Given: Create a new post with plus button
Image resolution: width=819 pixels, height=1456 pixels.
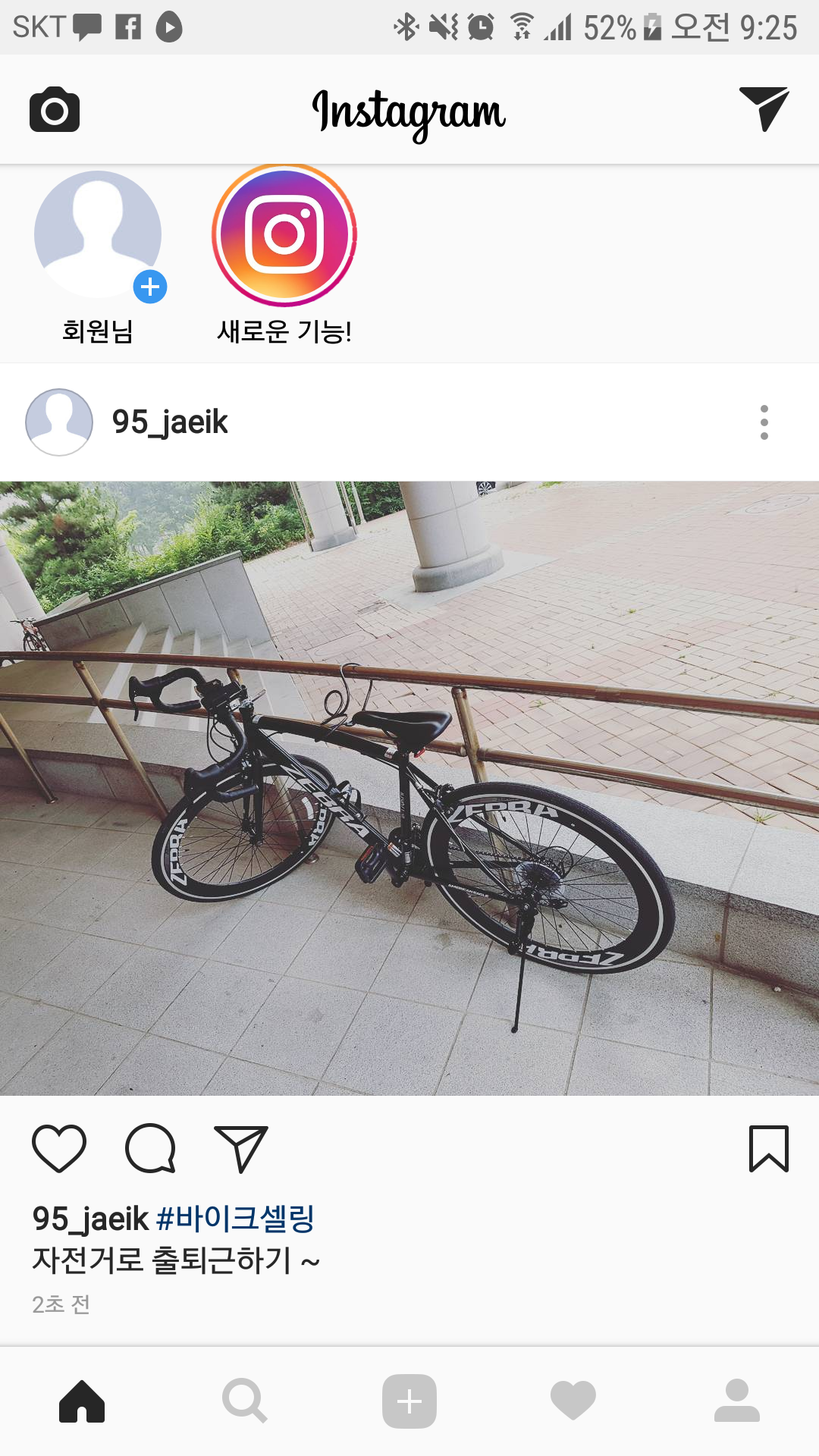Looking at the screenshot, I should 409,1401.
